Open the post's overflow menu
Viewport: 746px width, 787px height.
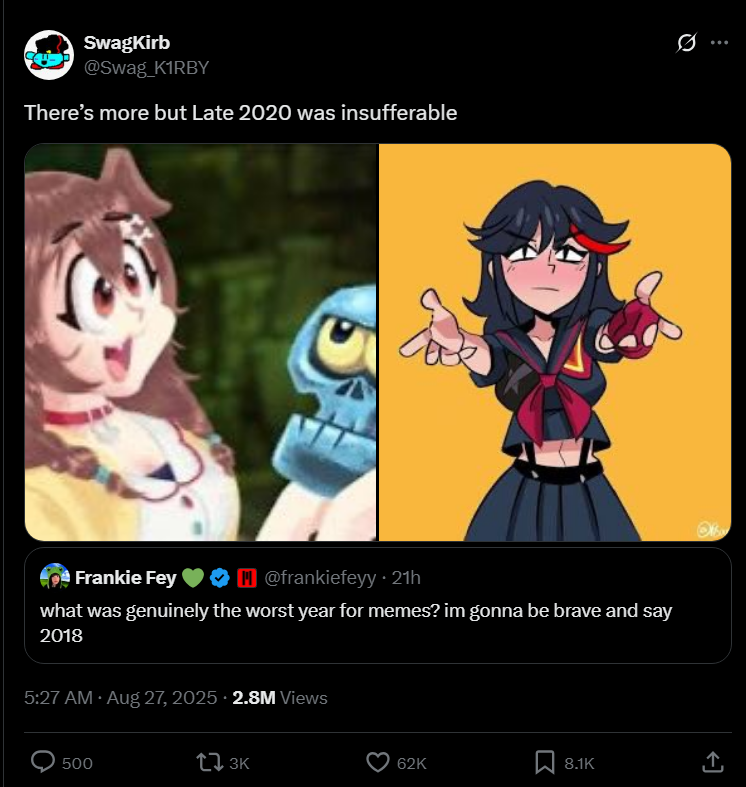719,43
